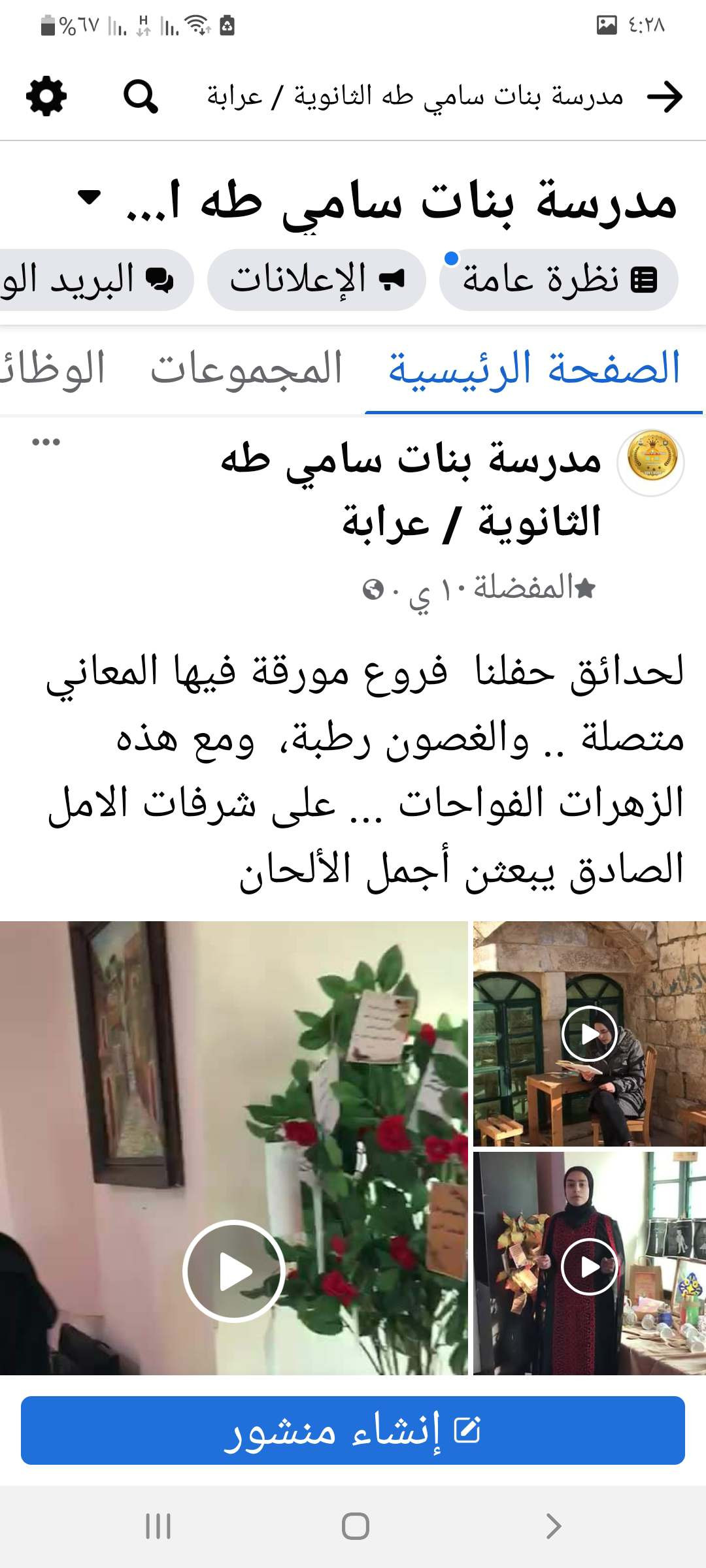
Task: Switch to the الصفحة الرئيسية tab
Action: click(x=534, y=368)
